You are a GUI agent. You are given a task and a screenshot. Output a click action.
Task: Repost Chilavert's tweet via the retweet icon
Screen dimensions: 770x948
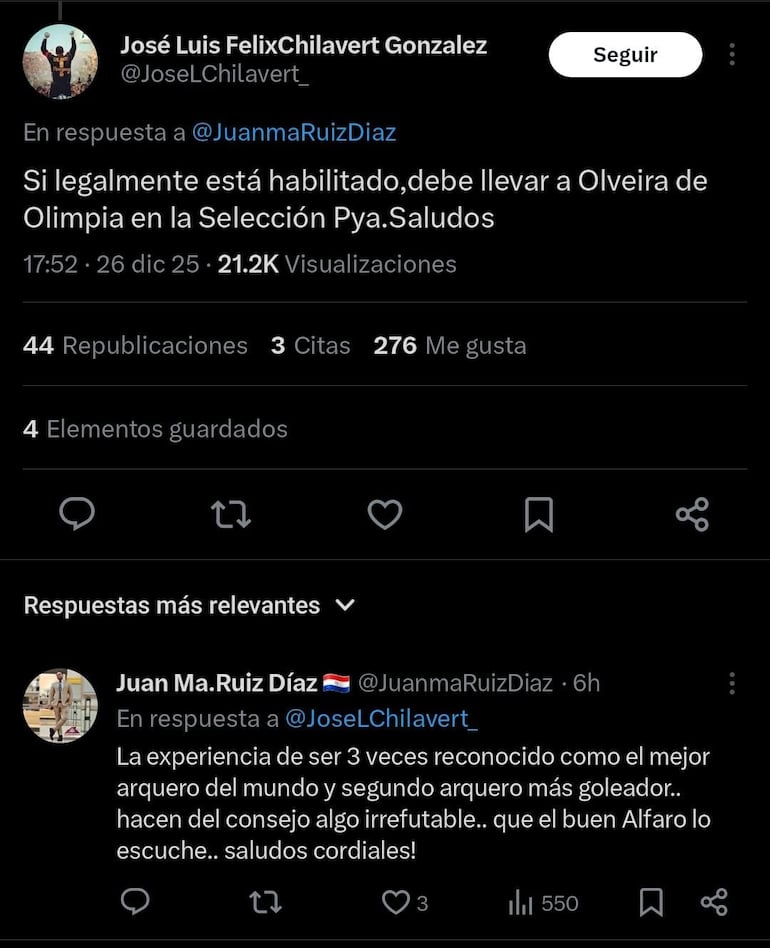coord(231,514)
